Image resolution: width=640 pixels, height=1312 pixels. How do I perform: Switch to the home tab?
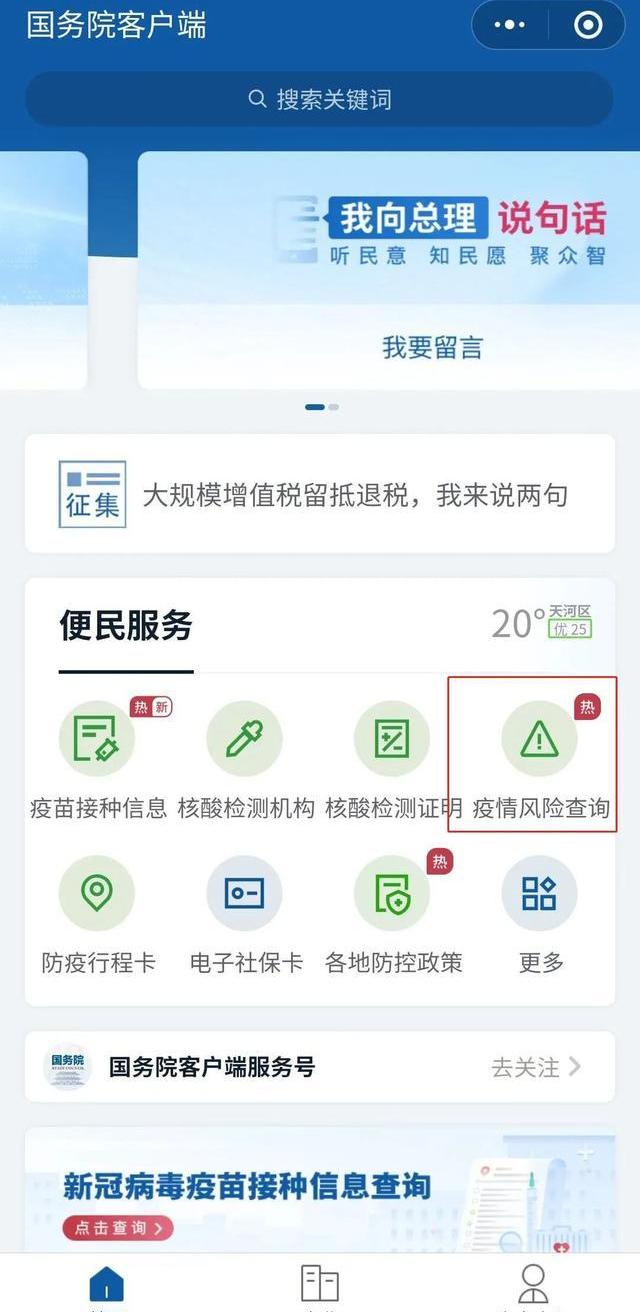coord(107,1285)
